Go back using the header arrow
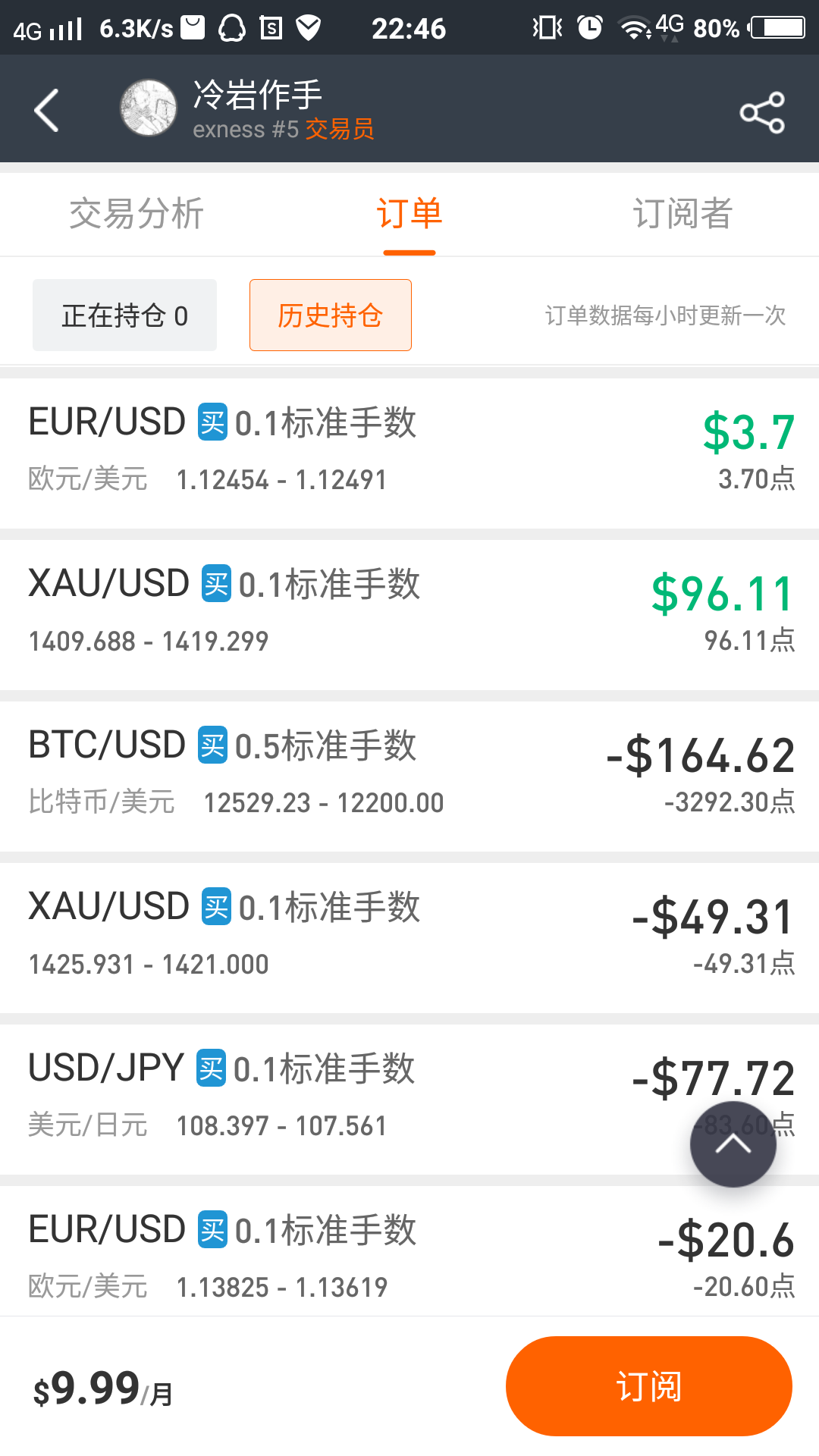Screen dimensions: 819x1456 click(47, 111)
